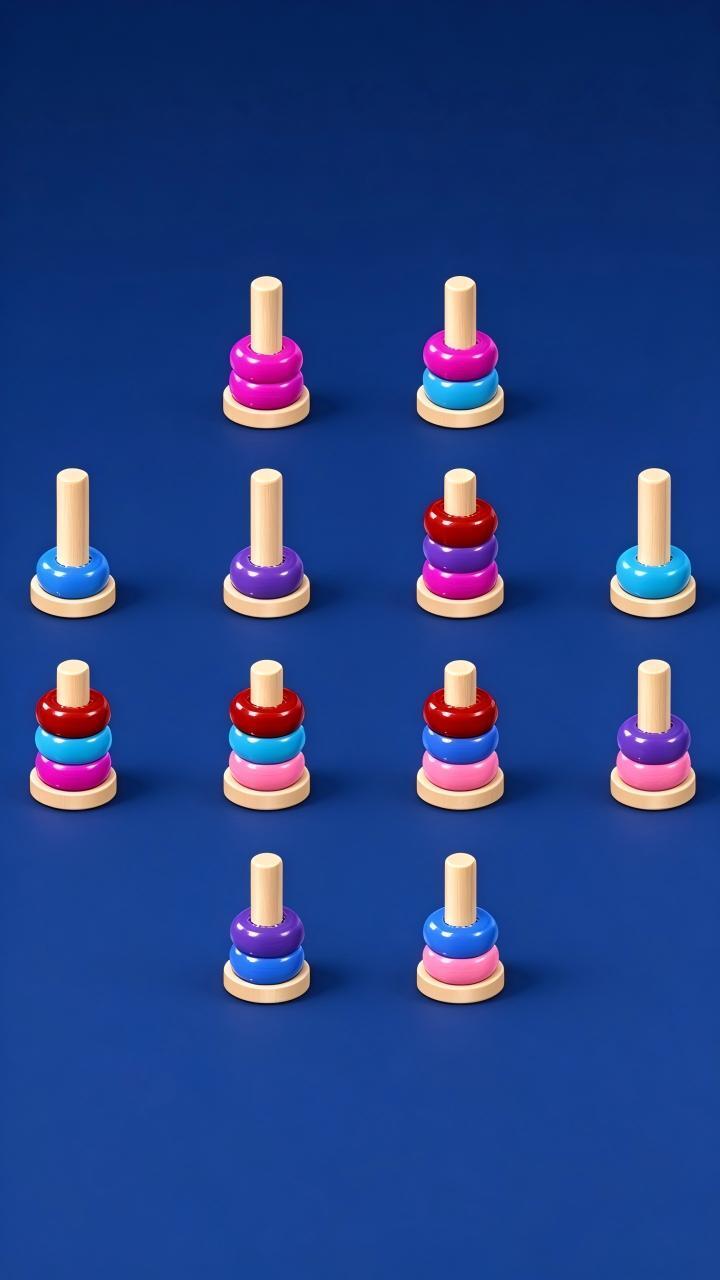Select the peg holding two magenta rings

click(x=266, y=352)
